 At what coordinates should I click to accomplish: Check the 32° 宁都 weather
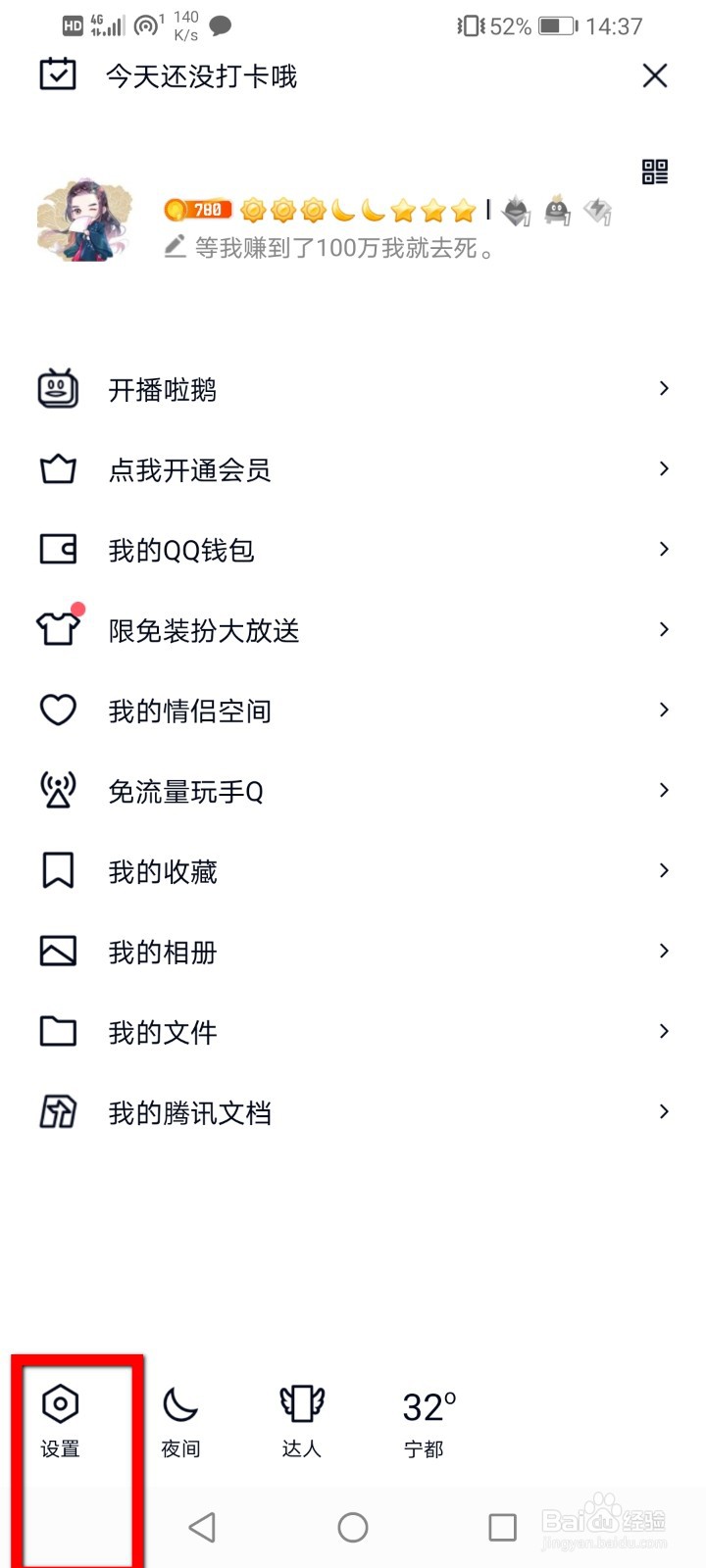click(428, 1421)
